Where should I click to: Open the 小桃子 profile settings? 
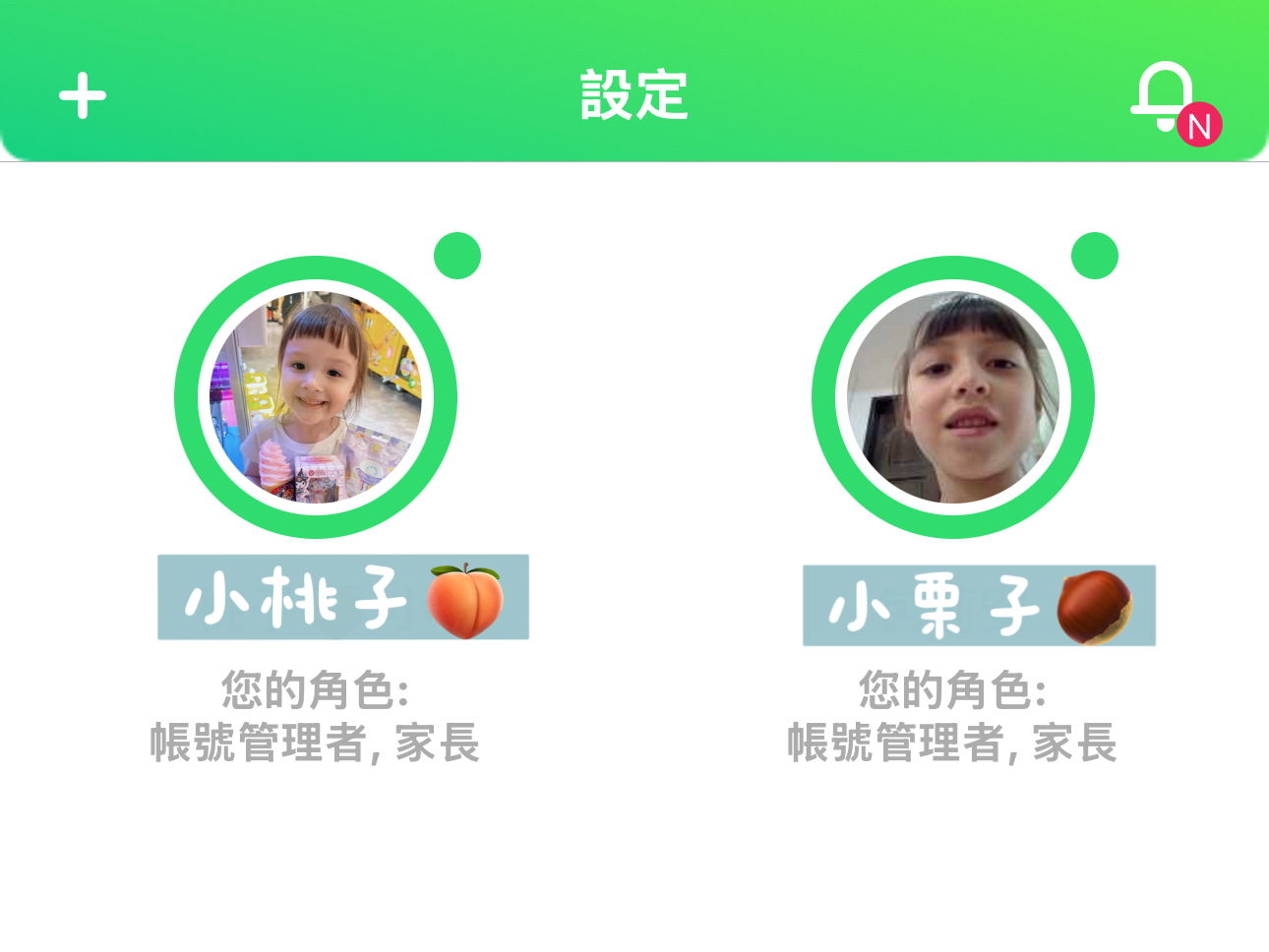[x=316, y=397]
